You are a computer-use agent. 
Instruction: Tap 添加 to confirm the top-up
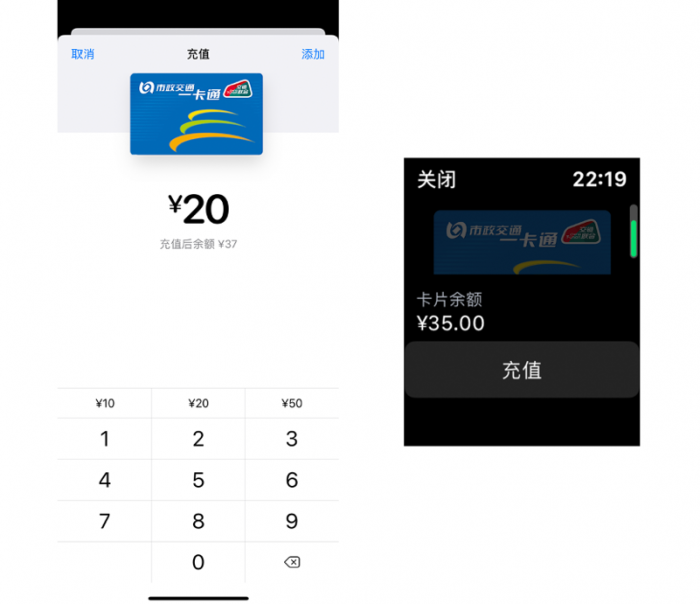click(x=313, y=54)
